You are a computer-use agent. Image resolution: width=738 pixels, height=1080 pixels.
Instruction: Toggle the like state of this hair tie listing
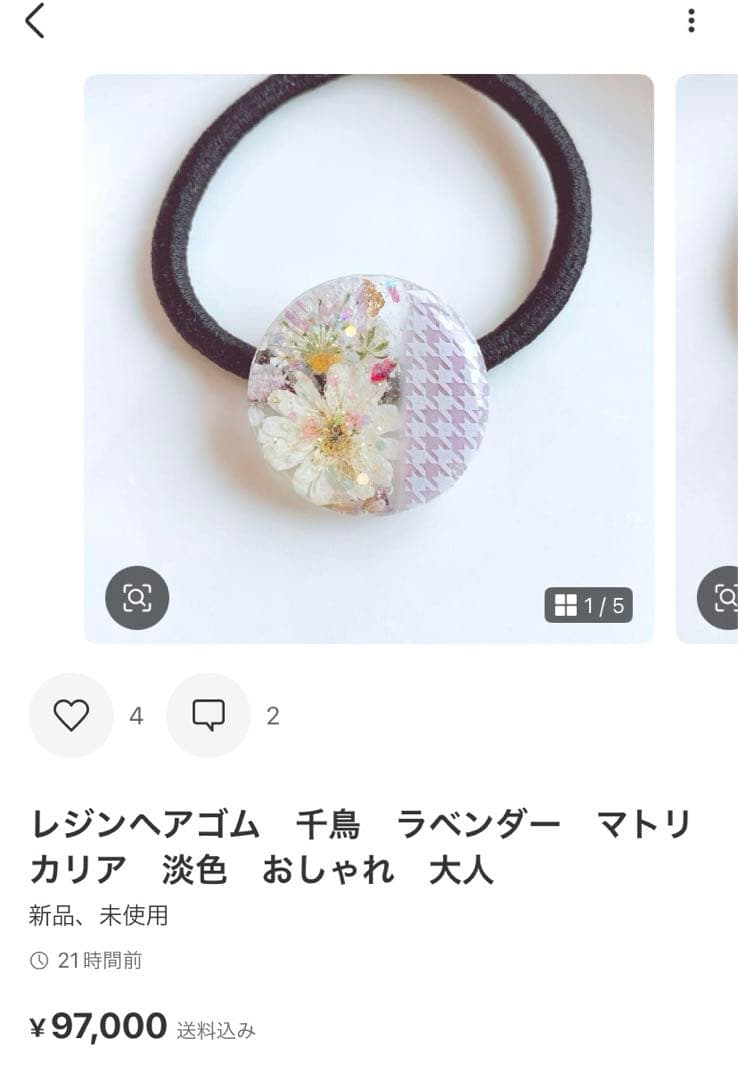(68, 716)
